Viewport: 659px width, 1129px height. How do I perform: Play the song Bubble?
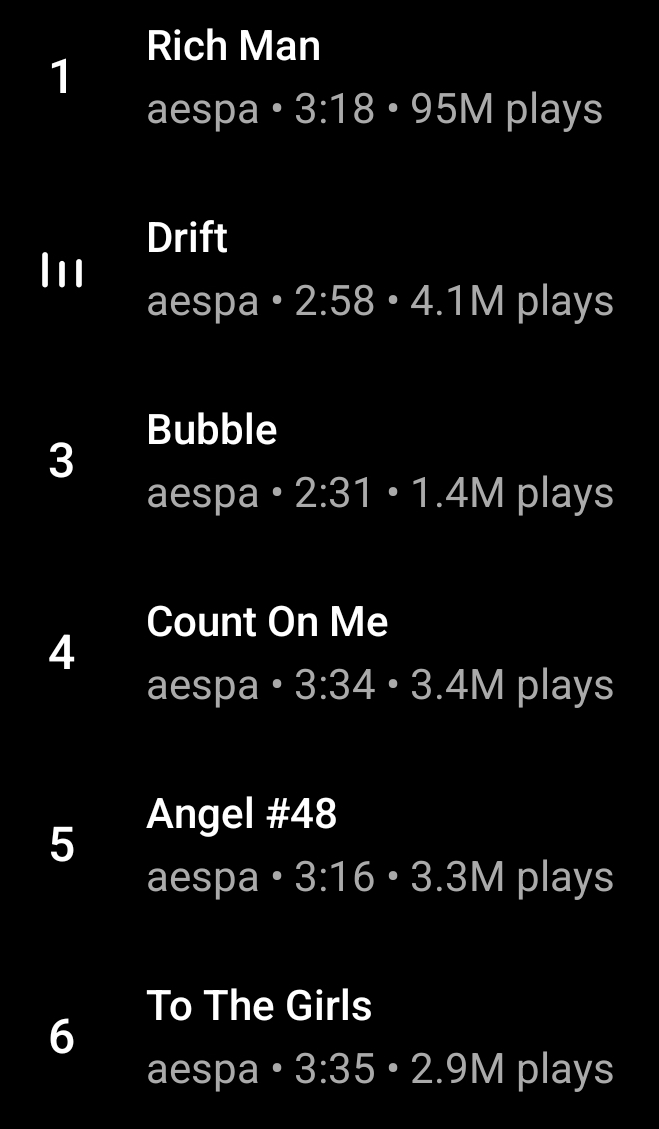pos(329,461)
